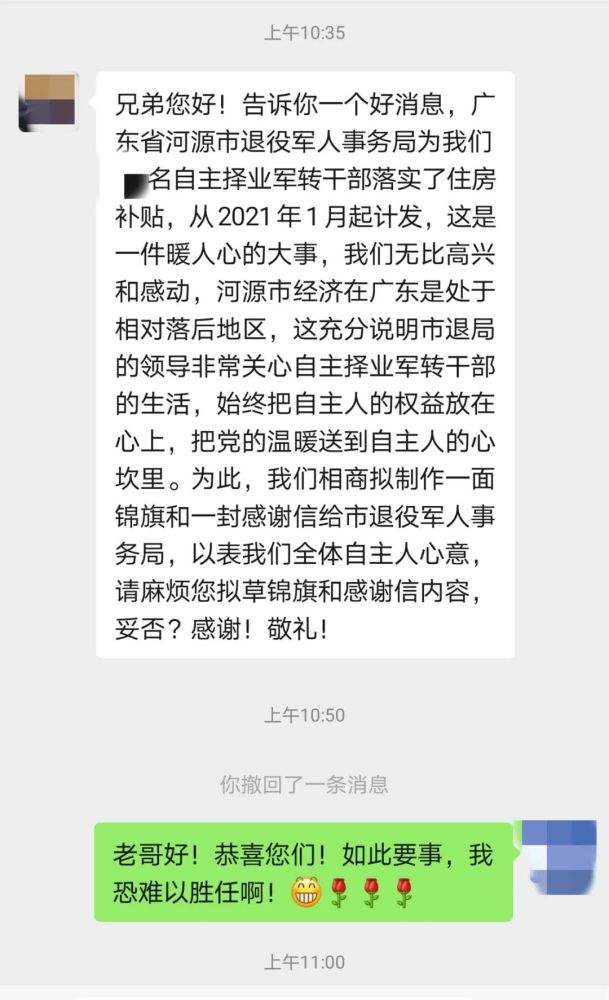Viewport: 609px width, 1000px height.
Task: Open your own avatar beside the green reply
Action: pos(562,855)
